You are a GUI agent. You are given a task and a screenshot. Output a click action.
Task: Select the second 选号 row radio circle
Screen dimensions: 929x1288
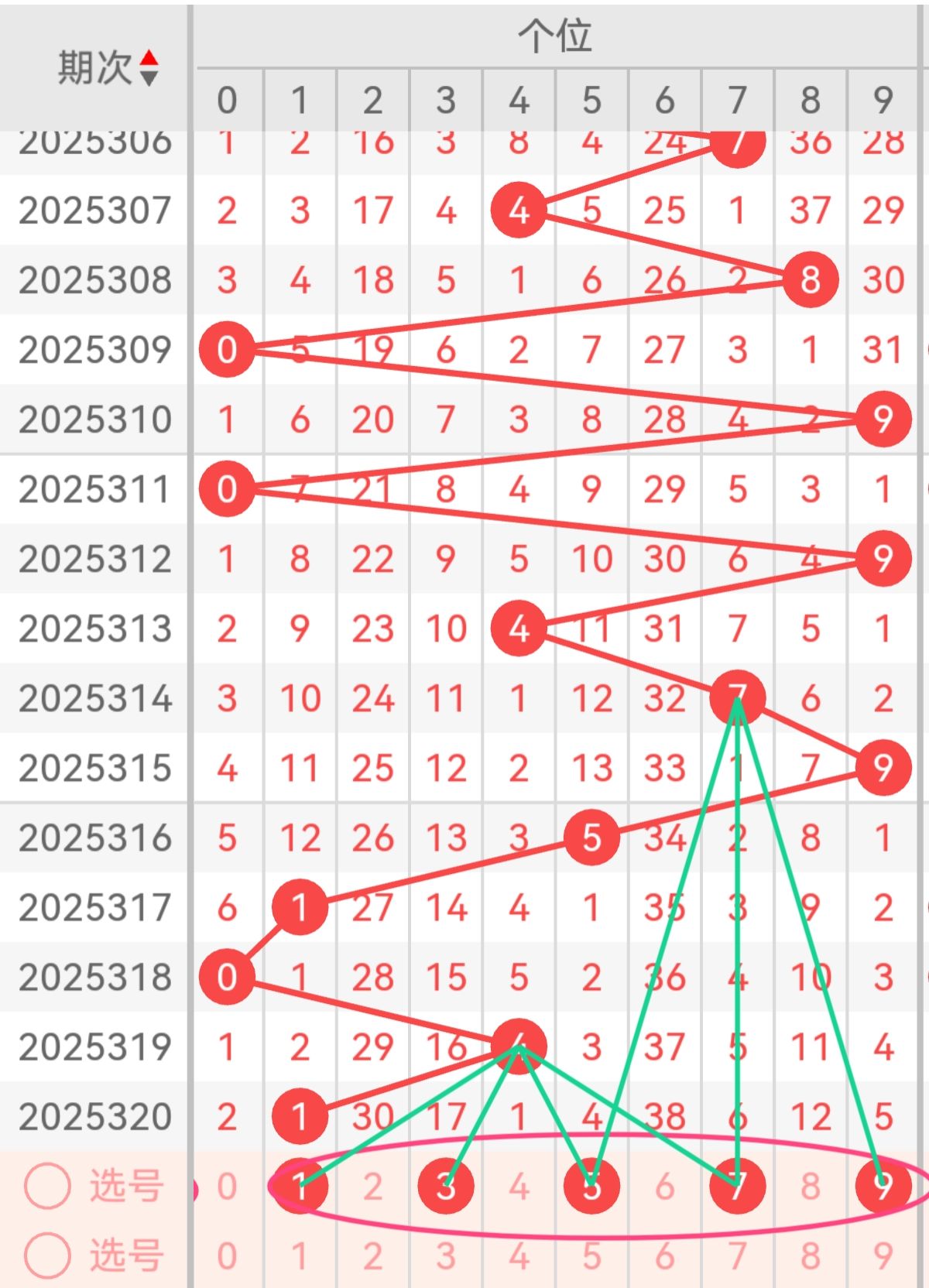[x=47, y=1255]
